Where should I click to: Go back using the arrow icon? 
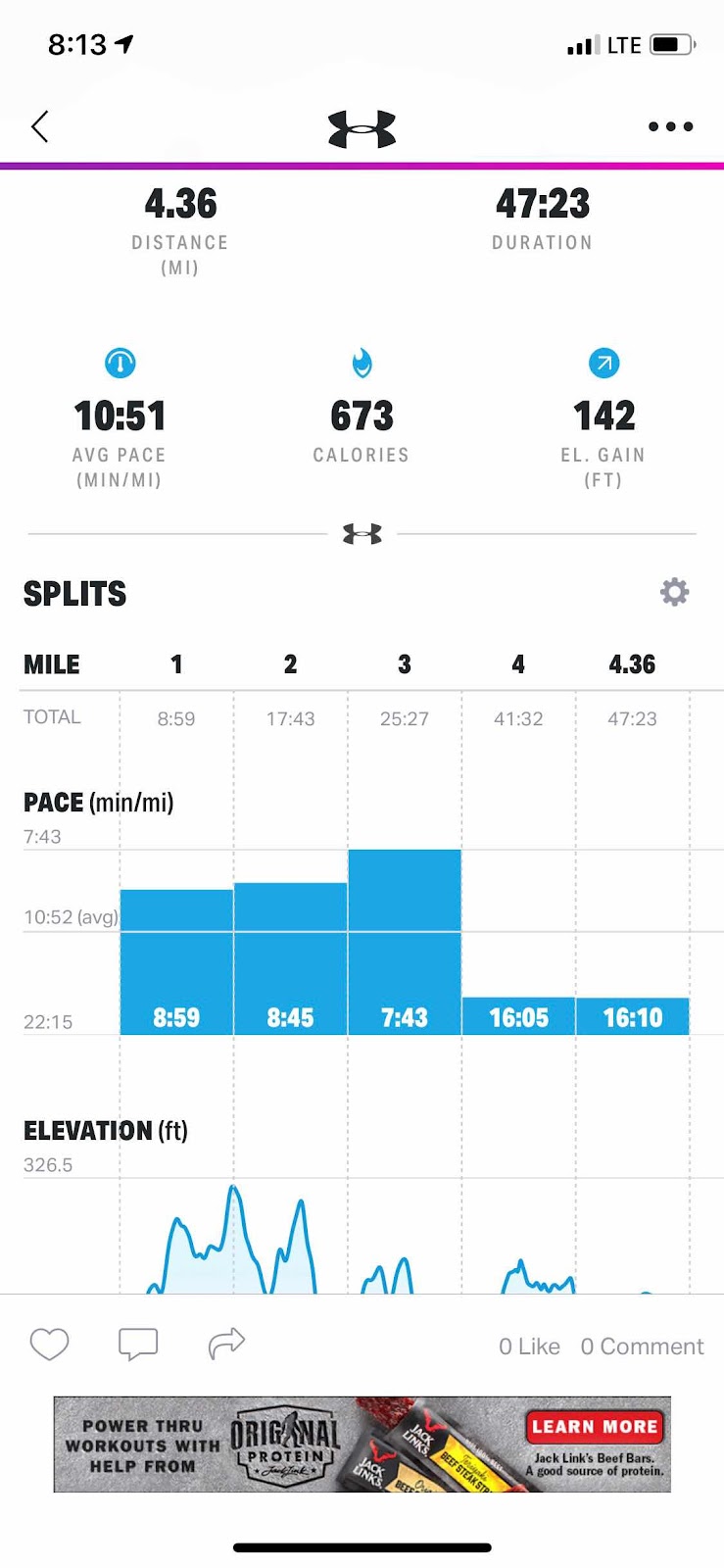pos(40,126)
